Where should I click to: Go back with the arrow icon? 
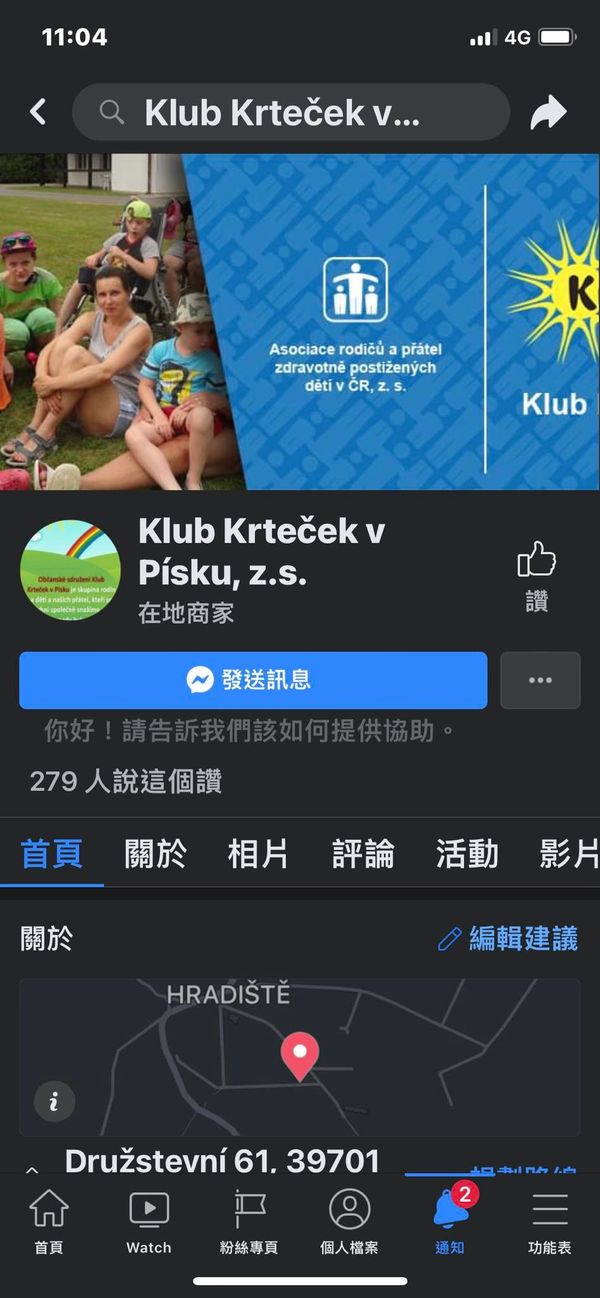coord(38,112)
